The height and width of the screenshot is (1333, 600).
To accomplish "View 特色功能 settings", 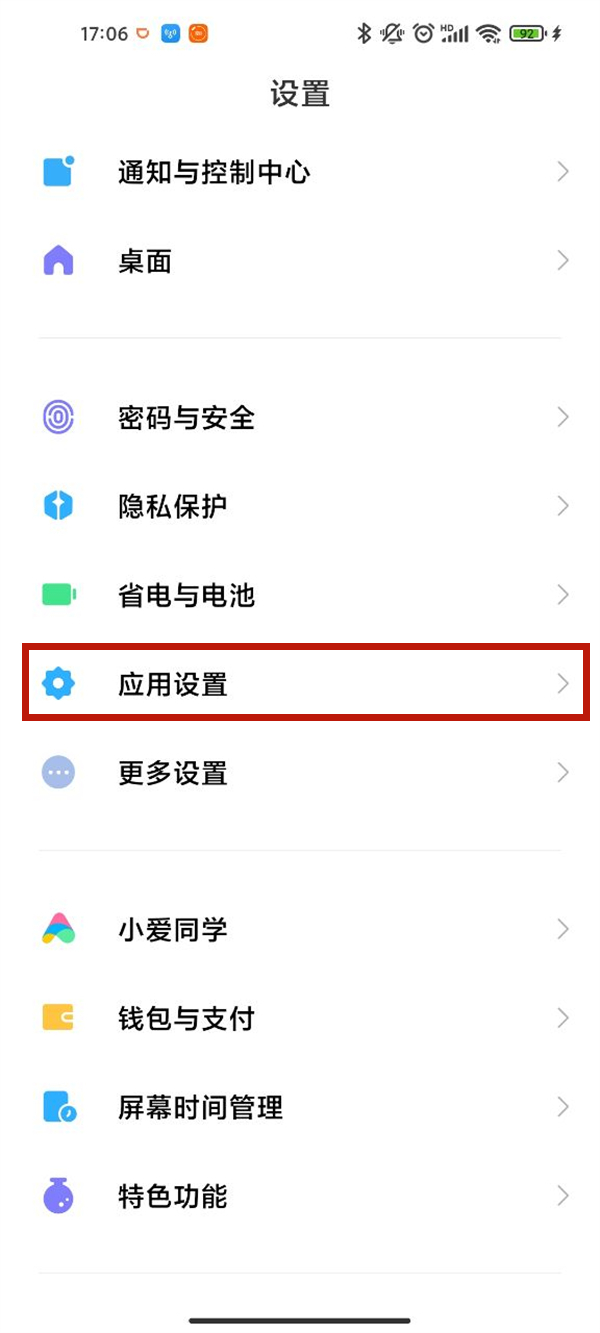I will tap(300, 1196).
